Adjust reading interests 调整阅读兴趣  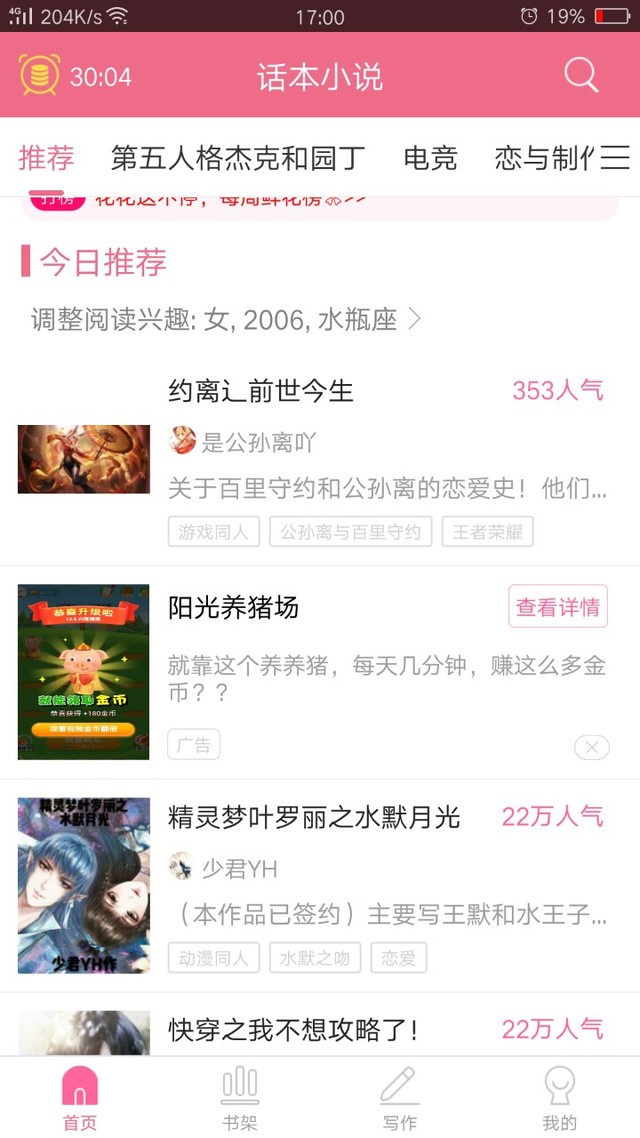(x=226, y=320)
